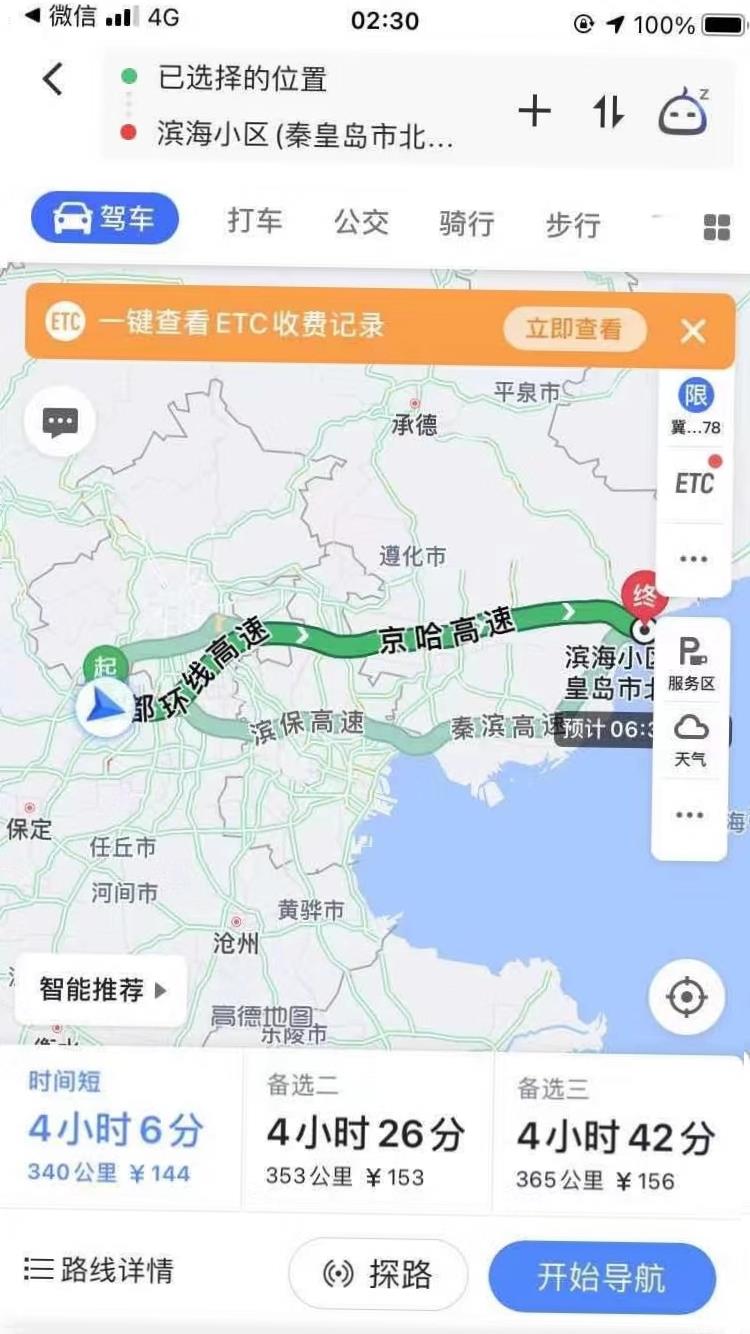Open 路线详情 route details

(x=99, y=1270)
